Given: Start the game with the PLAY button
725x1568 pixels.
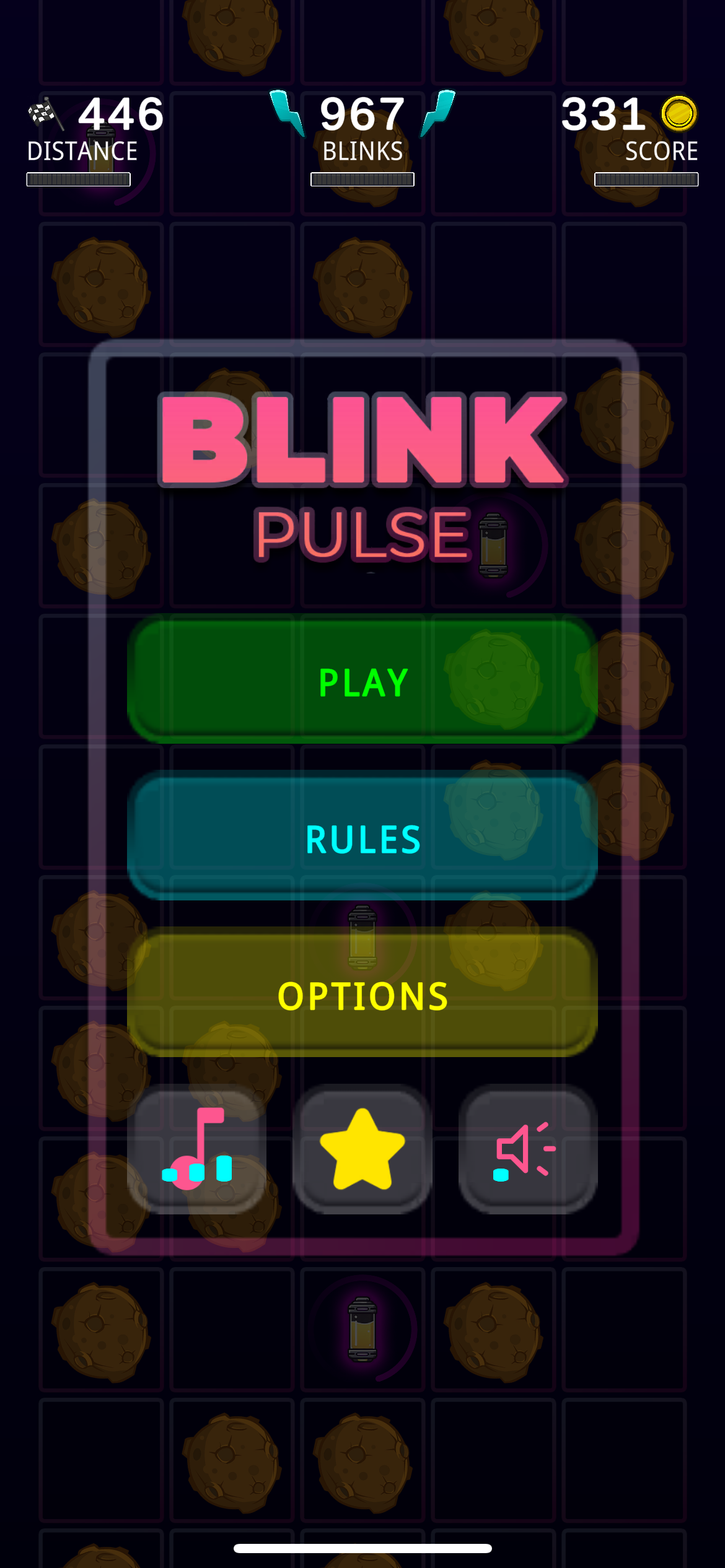Looking at the screenshot, I should click(362, 680).
